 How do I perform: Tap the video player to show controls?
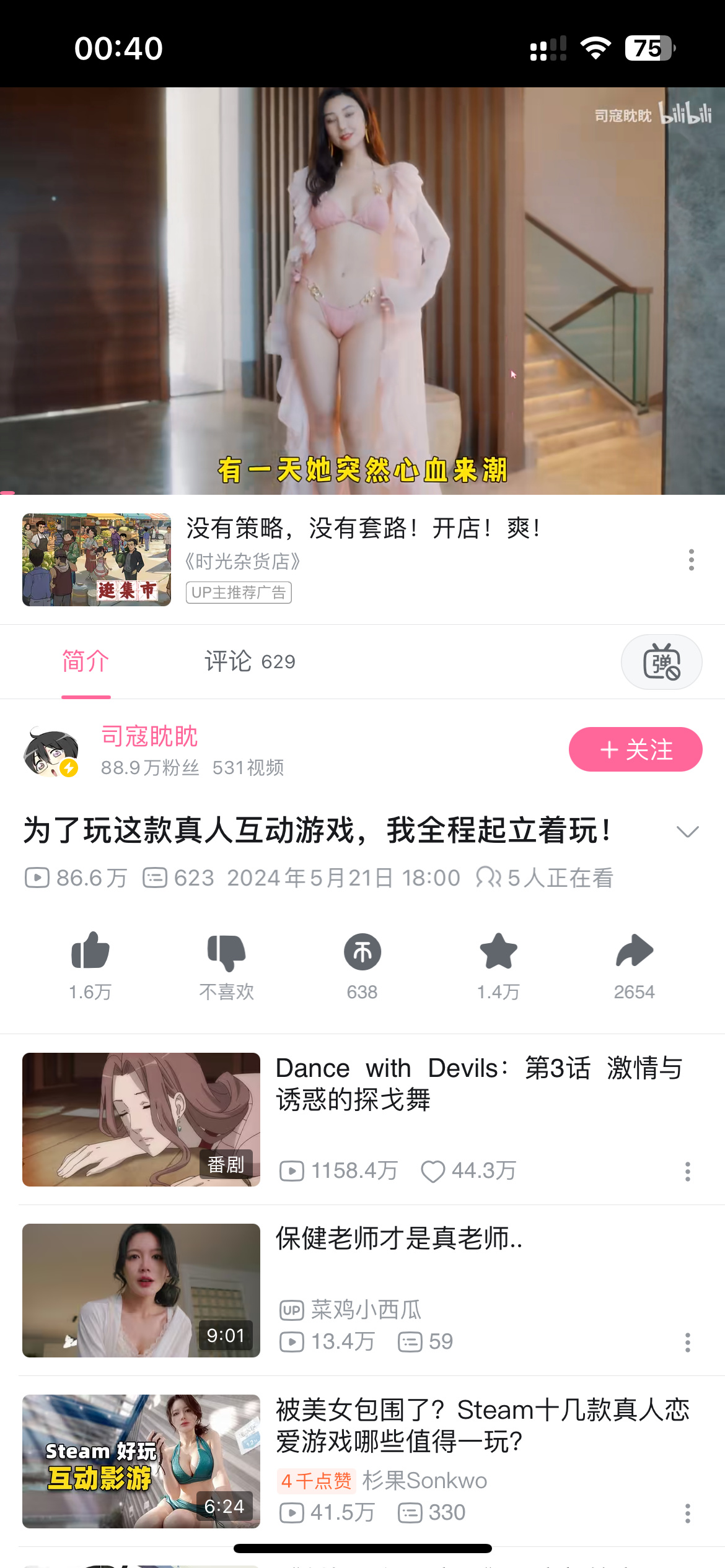tap(362, 291)
